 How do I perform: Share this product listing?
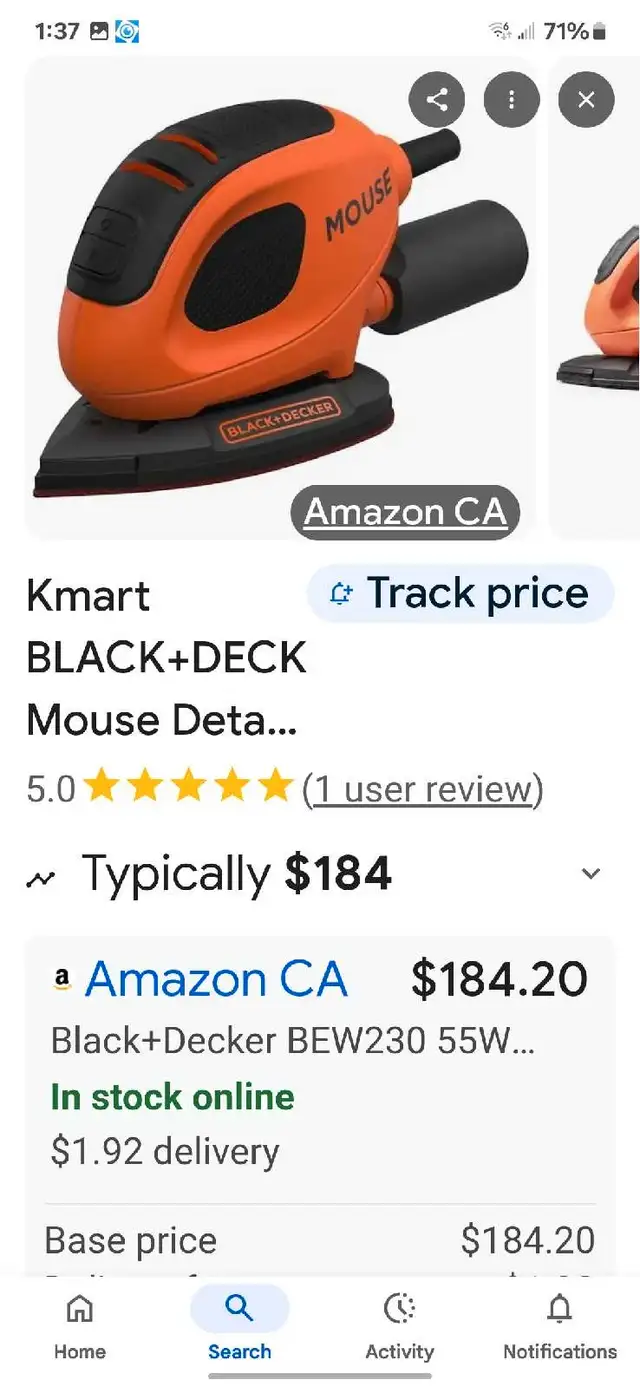click(437, 99)
